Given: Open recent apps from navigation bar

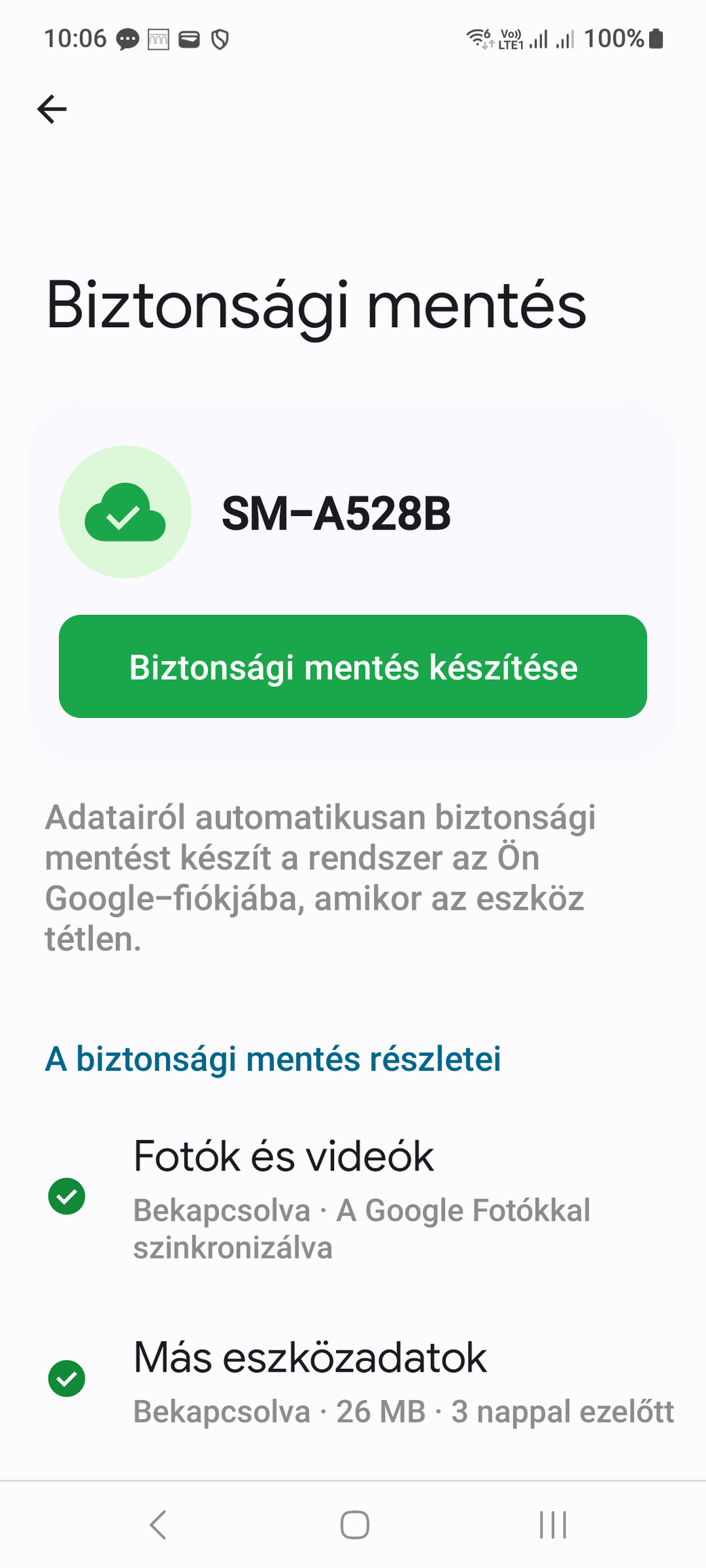Looking at the screenshot, I should click(x=552, y=1525).
